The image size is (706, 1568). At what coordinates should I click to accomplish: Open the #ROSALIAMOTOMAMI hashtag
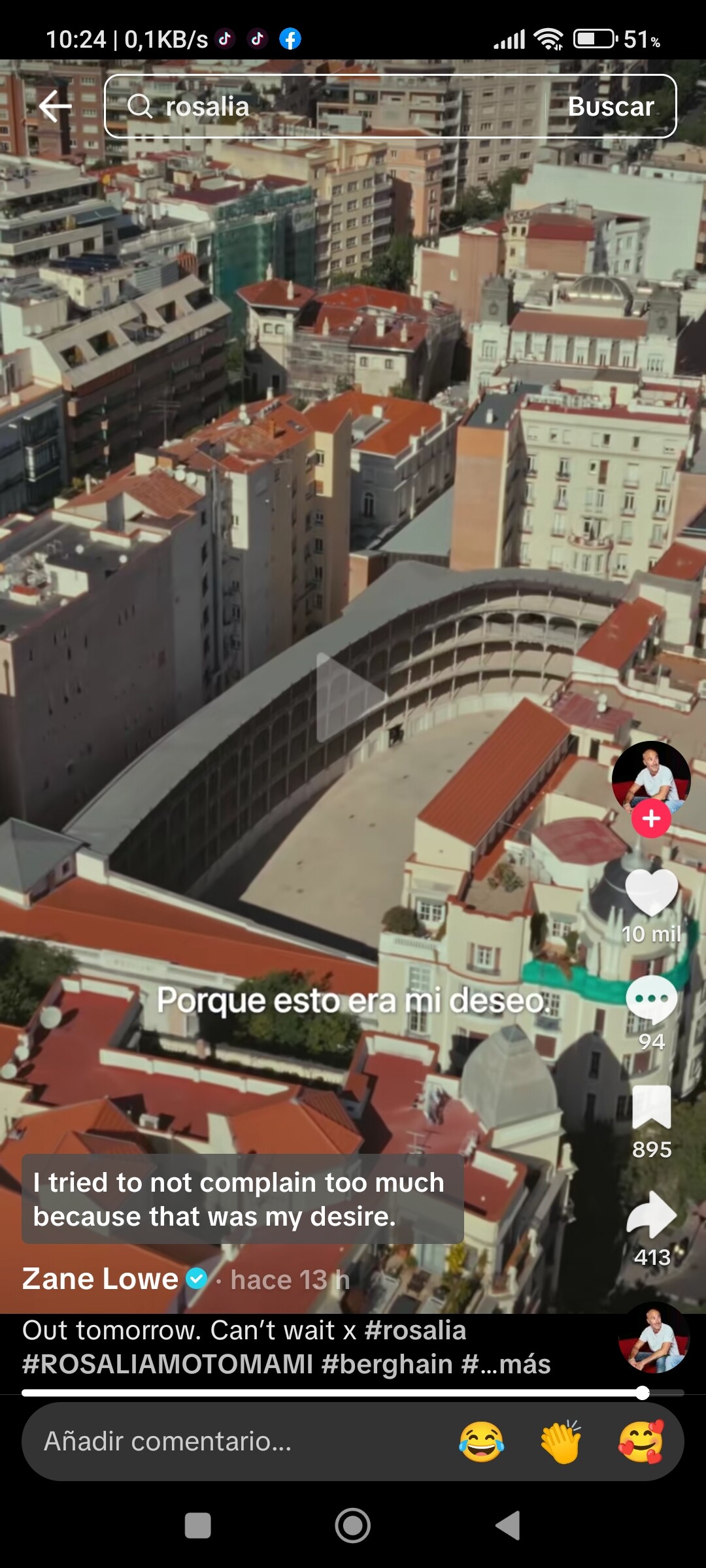168,1364
